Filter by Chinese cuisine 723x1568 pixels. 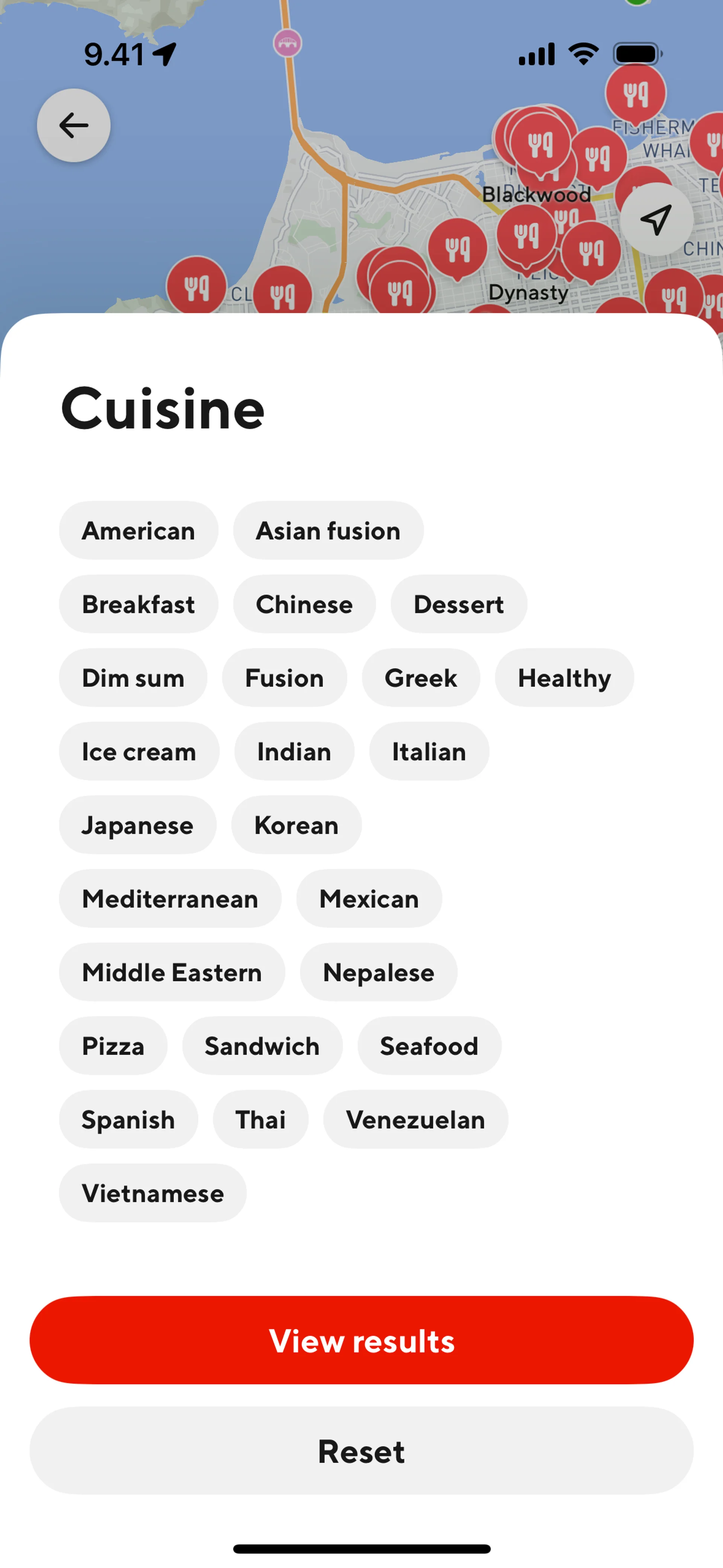(304, 604)
